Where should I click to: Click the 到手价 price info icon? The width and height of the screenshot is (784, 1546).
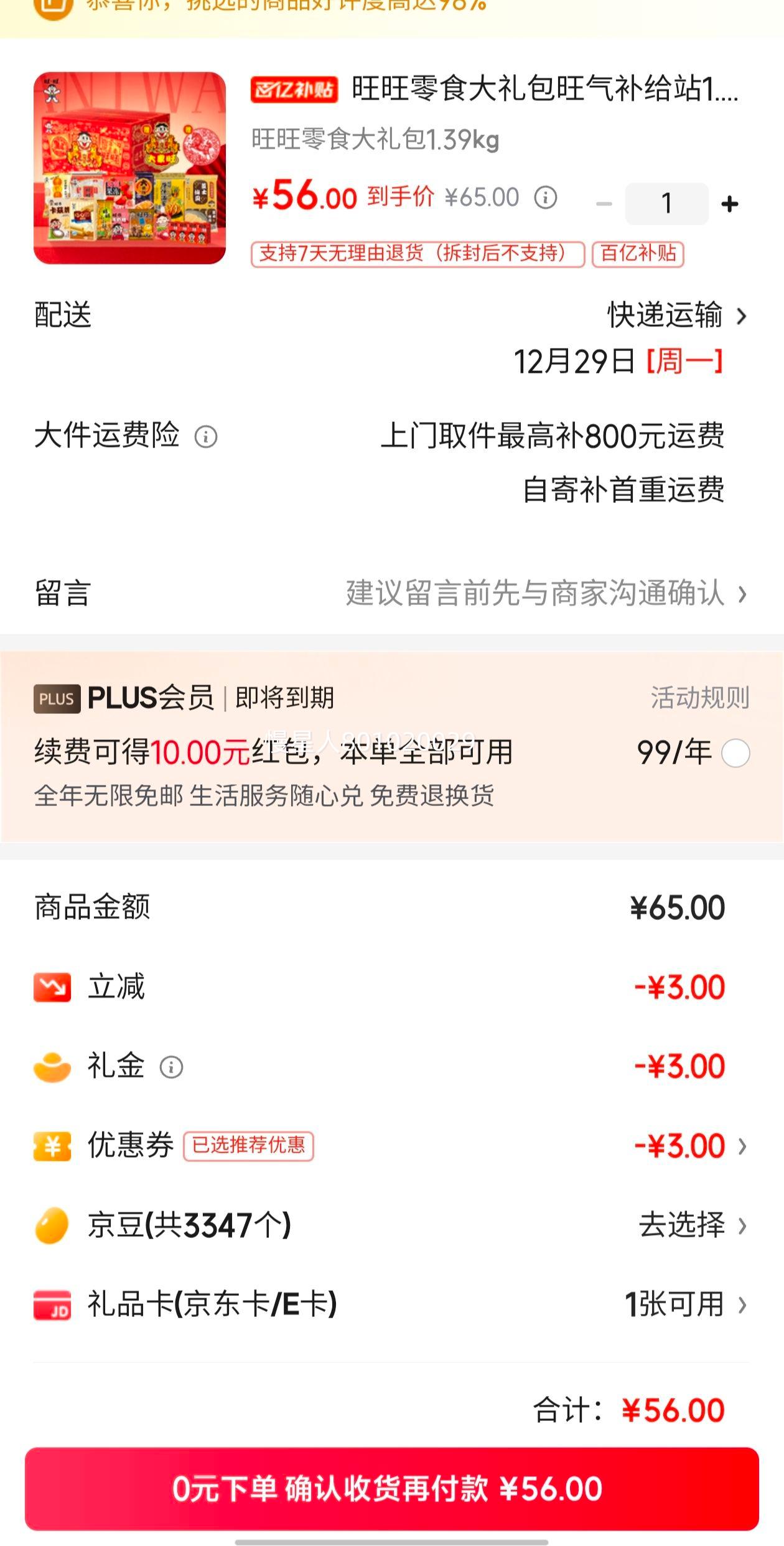544,199
